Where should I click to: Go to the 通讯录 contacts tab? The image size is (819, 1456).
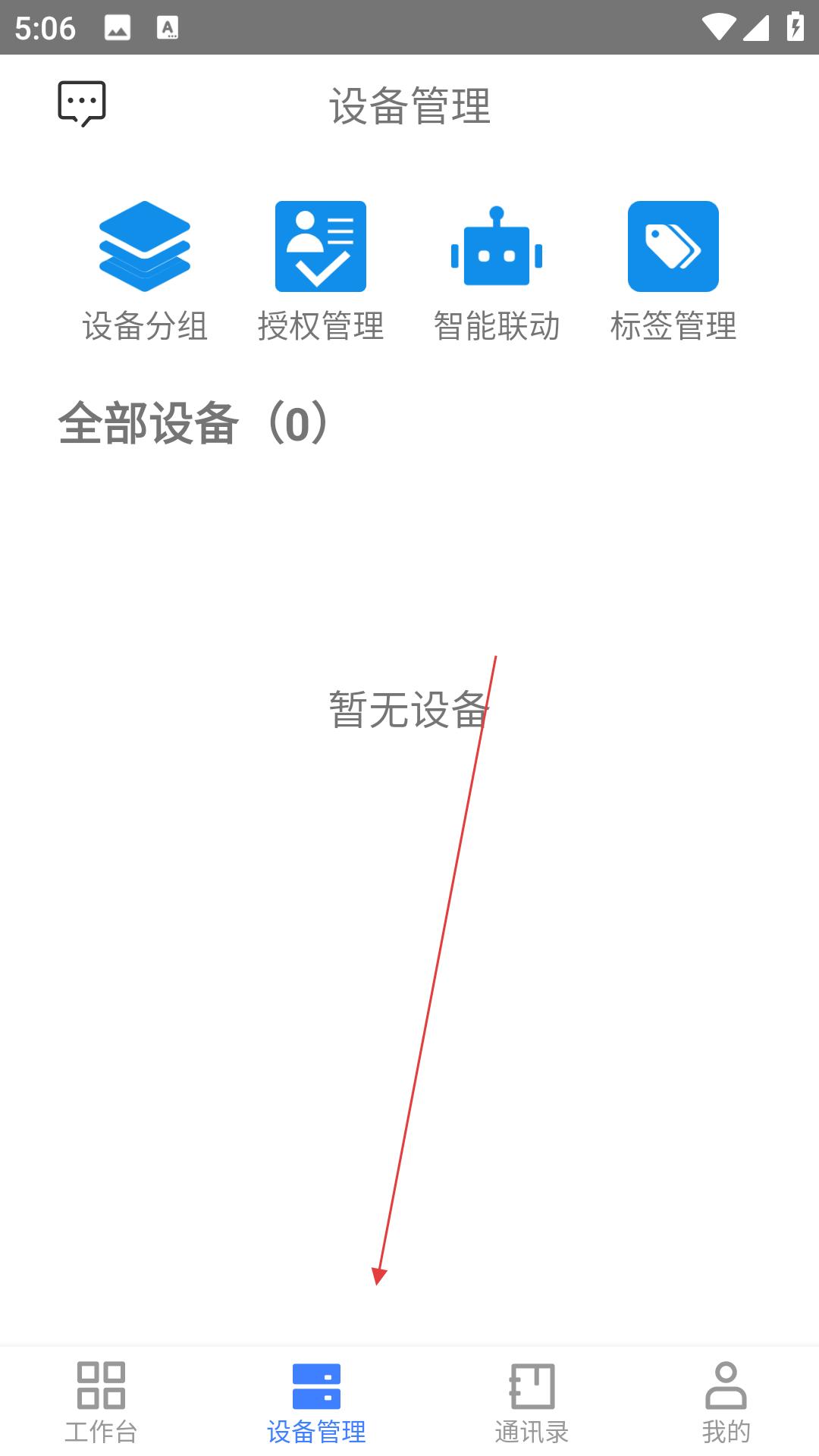(x=532, y=1403)
